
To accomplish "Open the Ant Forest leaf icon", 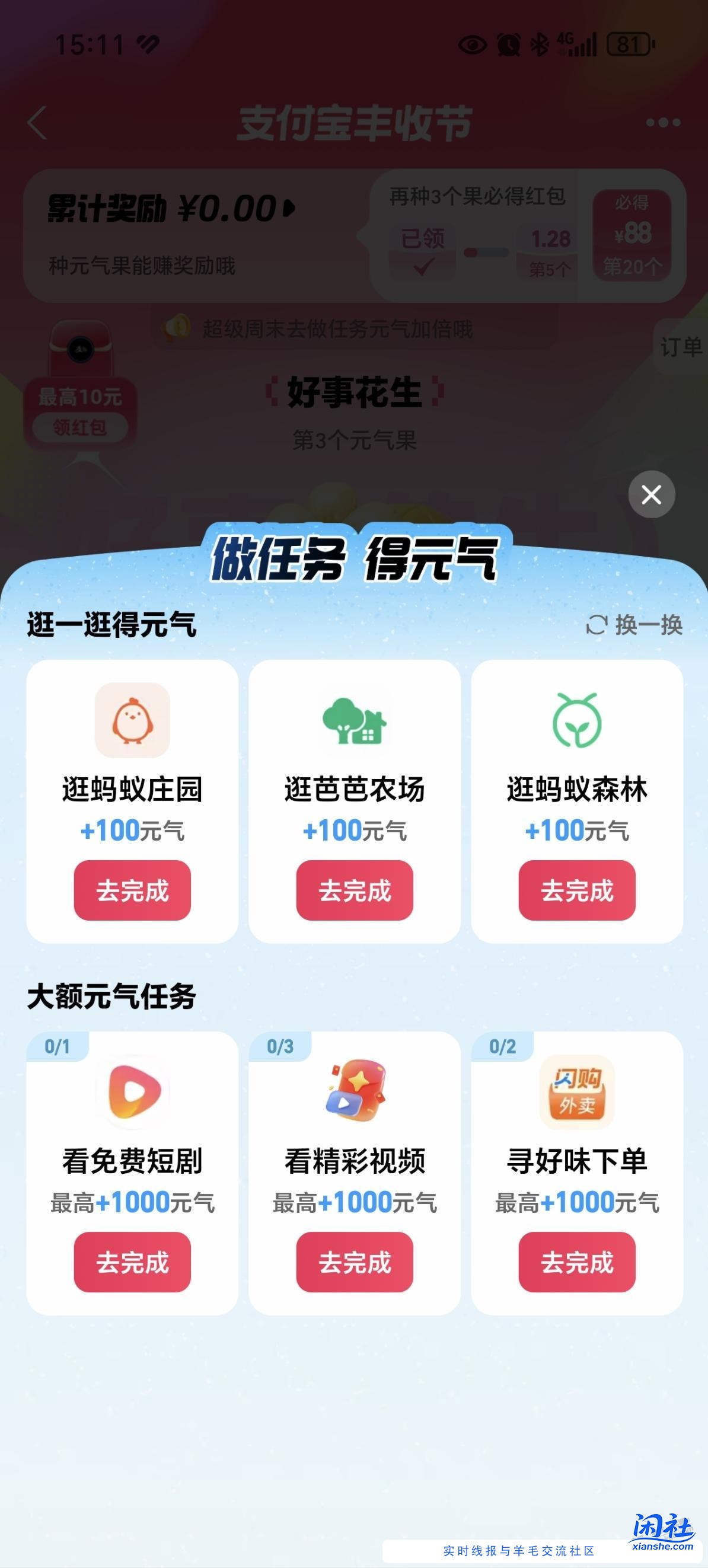I will 577,721.
